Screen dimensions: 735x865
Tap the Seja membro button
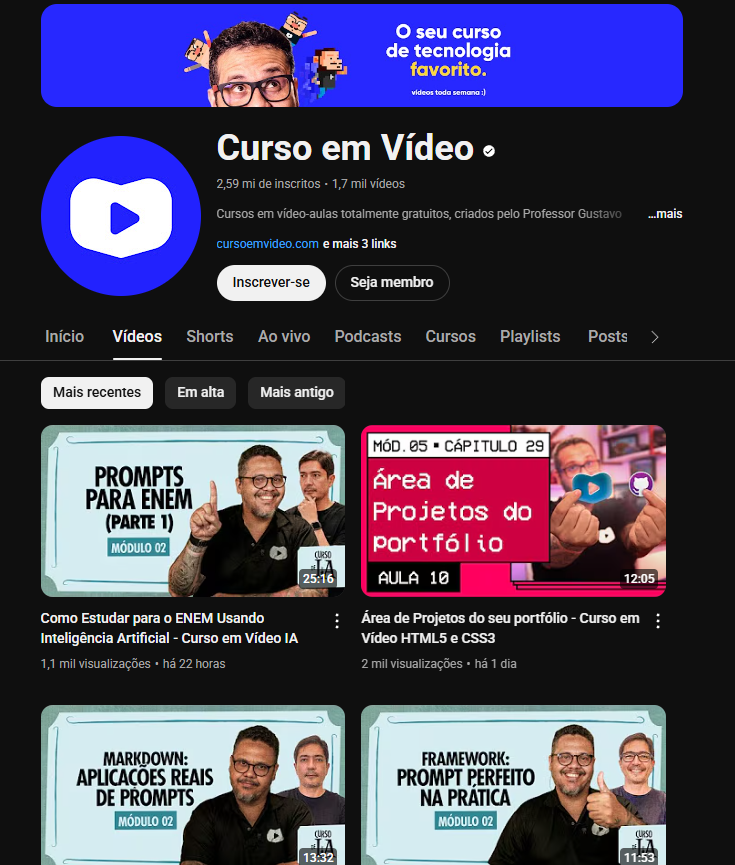click(x=391, y=283)
